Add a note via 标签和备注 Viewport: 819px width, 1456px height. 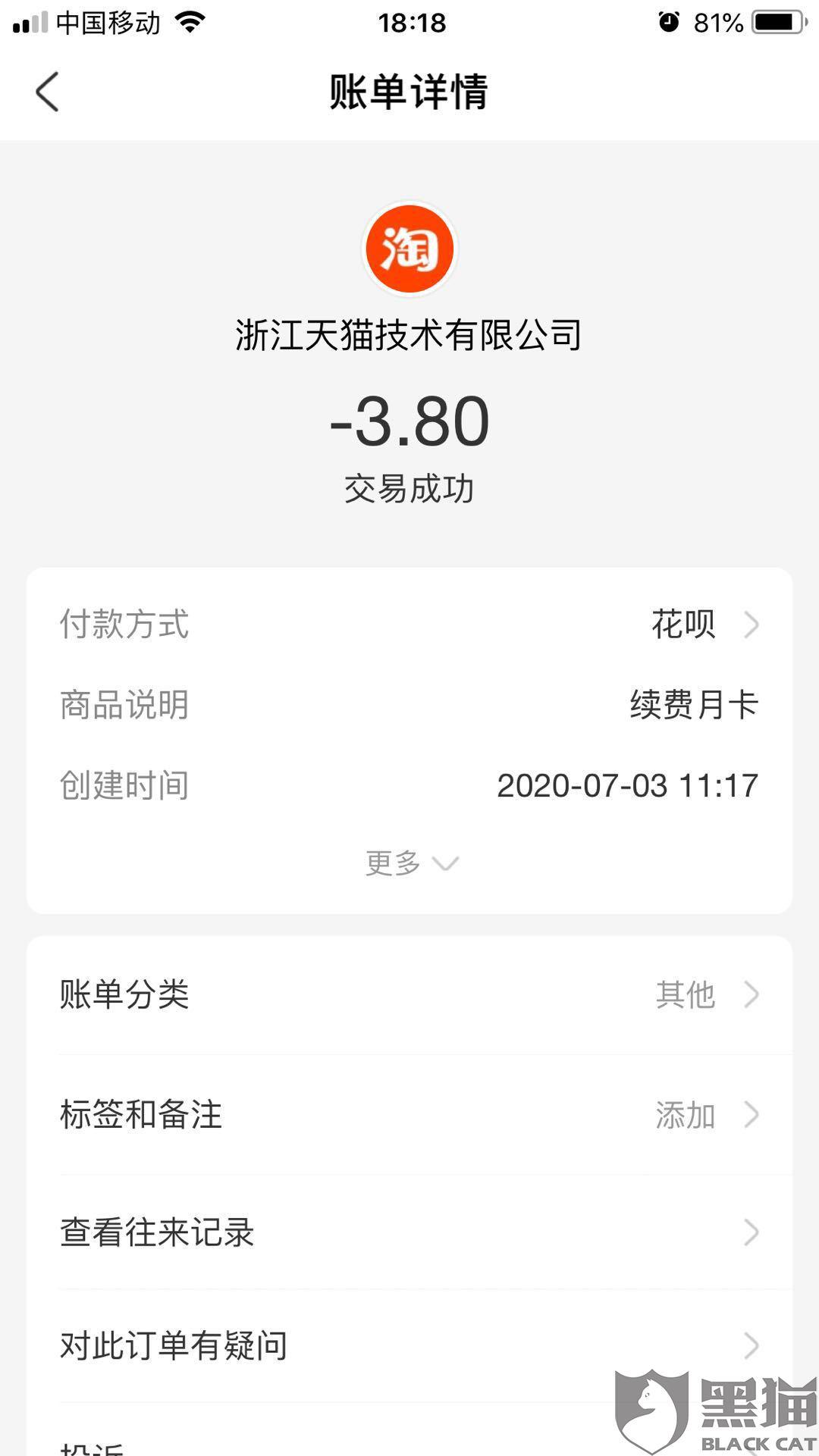tap(409, 1115)
